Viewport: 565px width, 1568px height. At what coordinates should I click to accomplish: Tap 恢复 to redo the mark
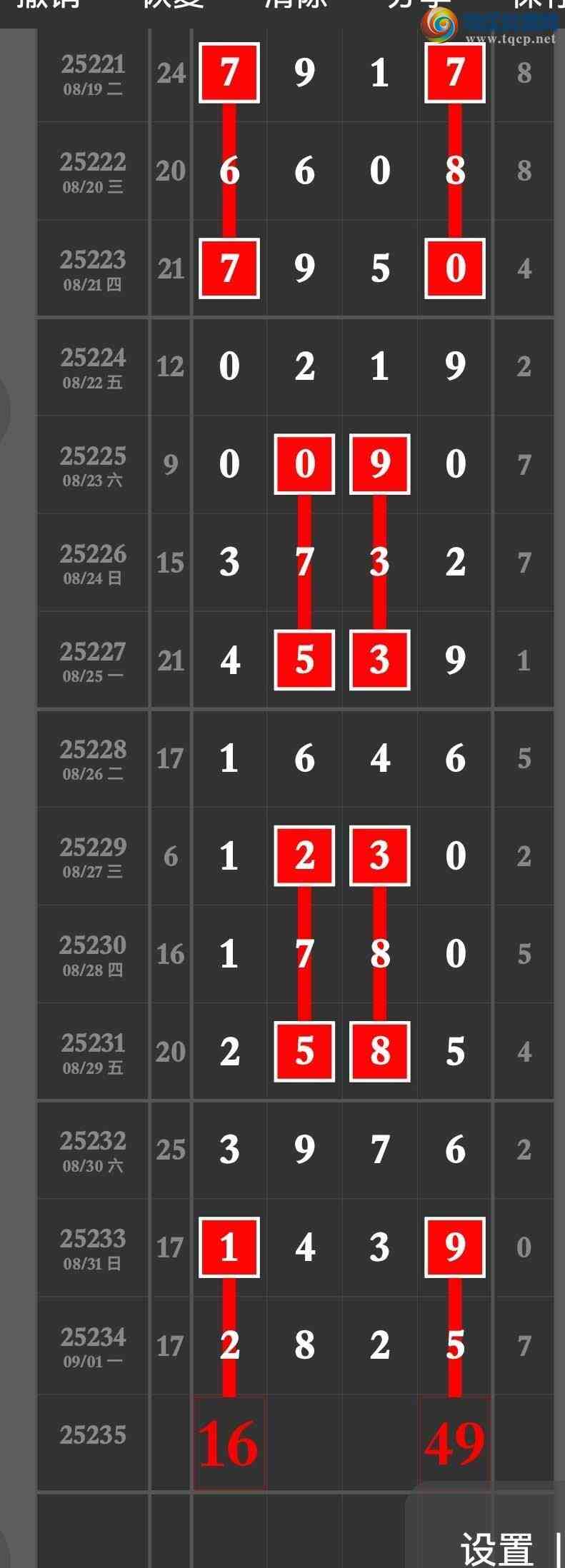point(174,4)
